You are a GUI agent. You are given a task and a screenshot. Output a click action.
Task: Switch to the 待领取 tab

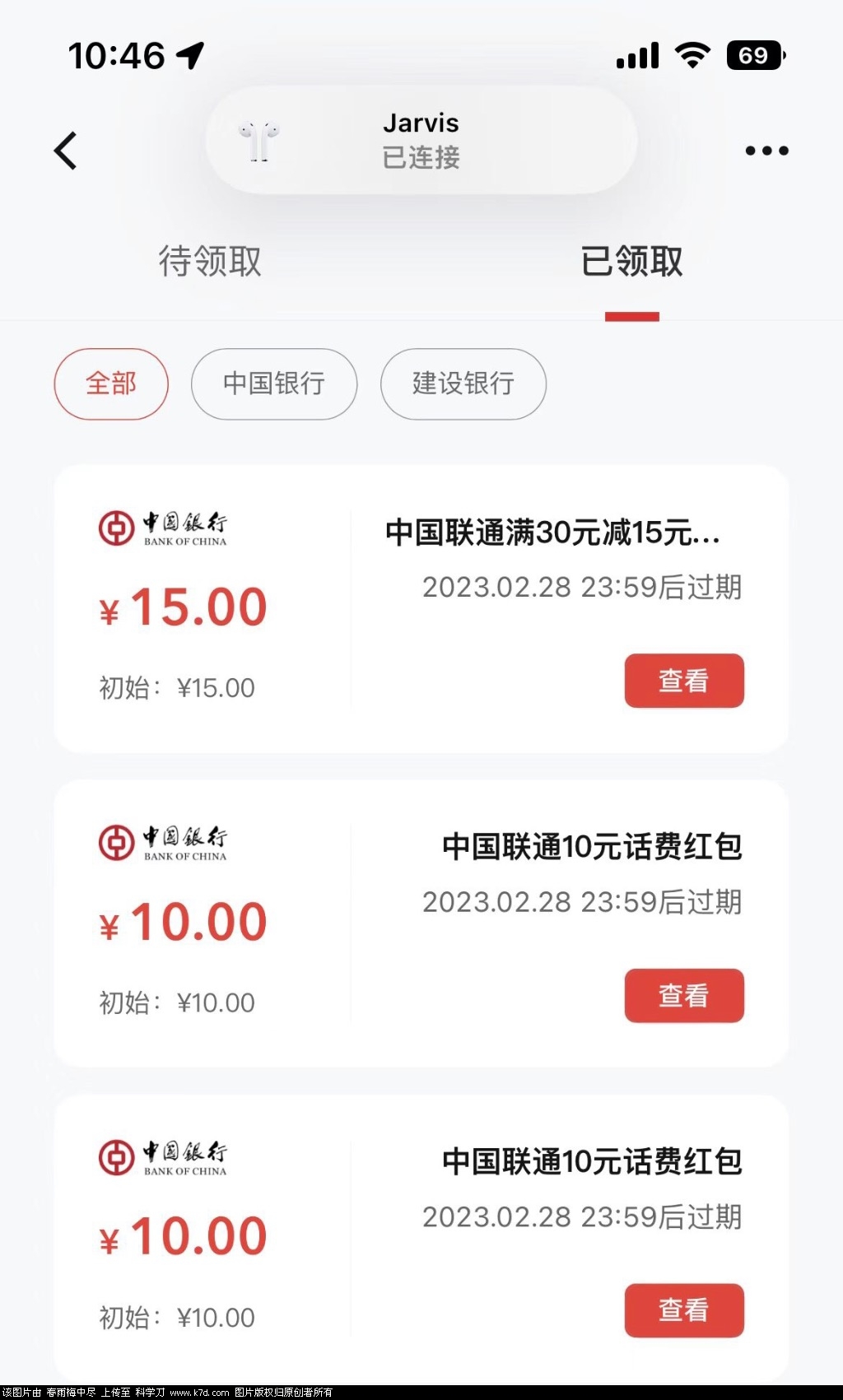pos(210,262)
